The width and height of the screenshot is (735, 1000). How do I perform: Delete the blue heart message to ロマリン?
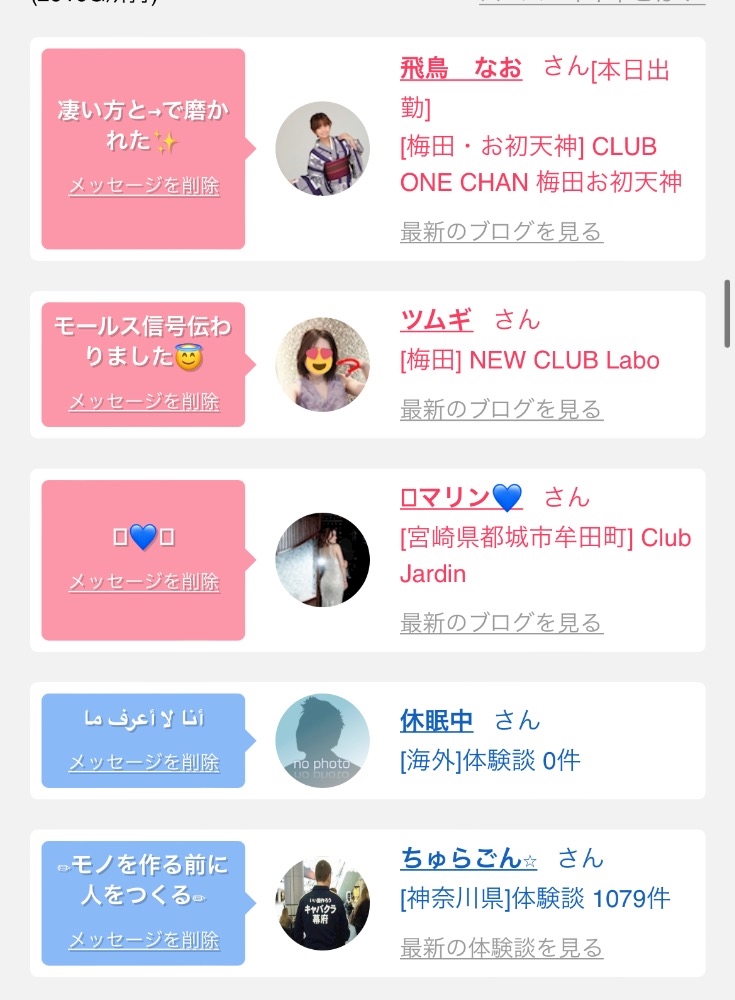pos(144,581)
